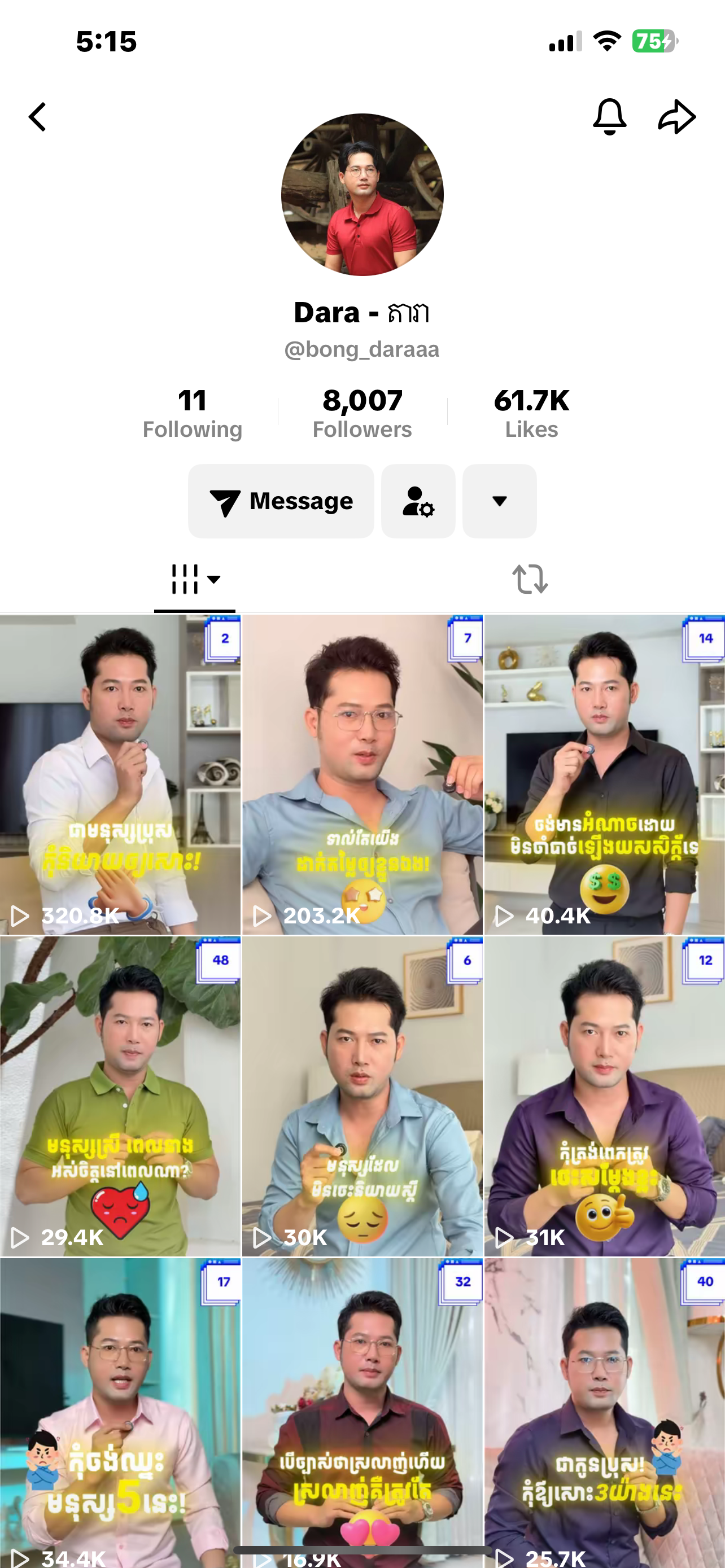725x1568 pixels.
Task: Switch to the reposts tab
Action: 530,579
